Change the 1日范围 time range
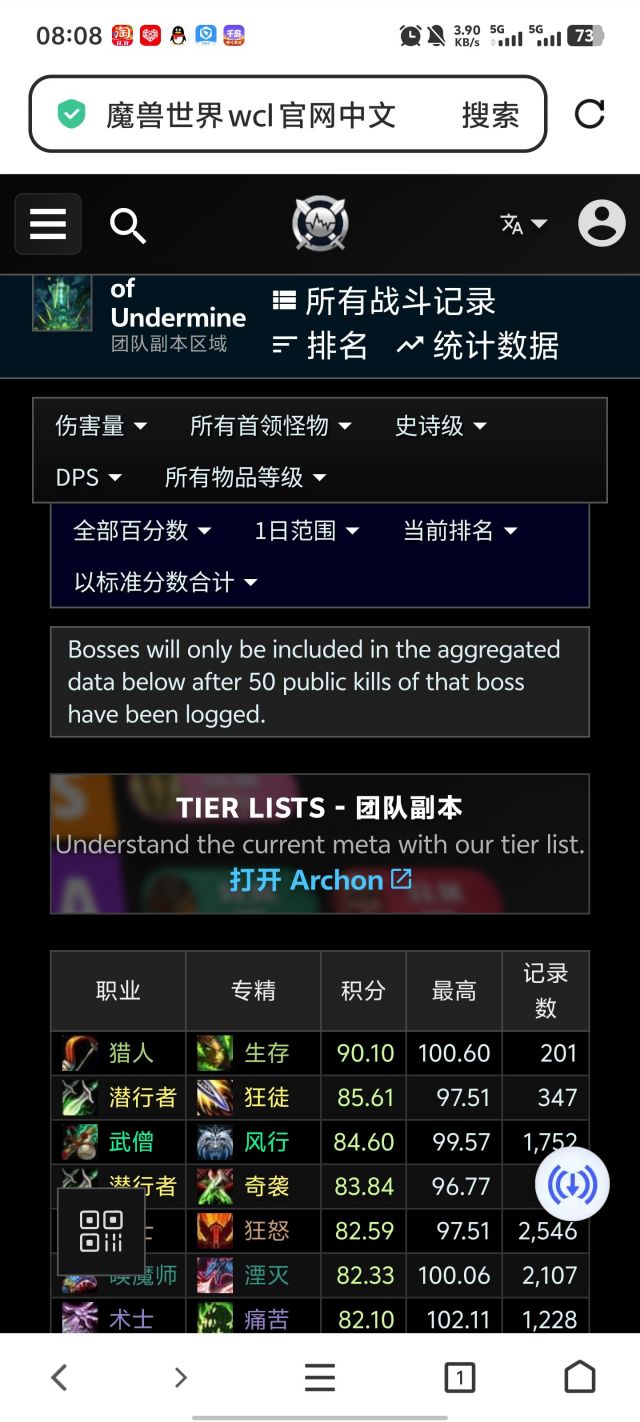Screen dimensions: 640x1422 click(307, 531)
